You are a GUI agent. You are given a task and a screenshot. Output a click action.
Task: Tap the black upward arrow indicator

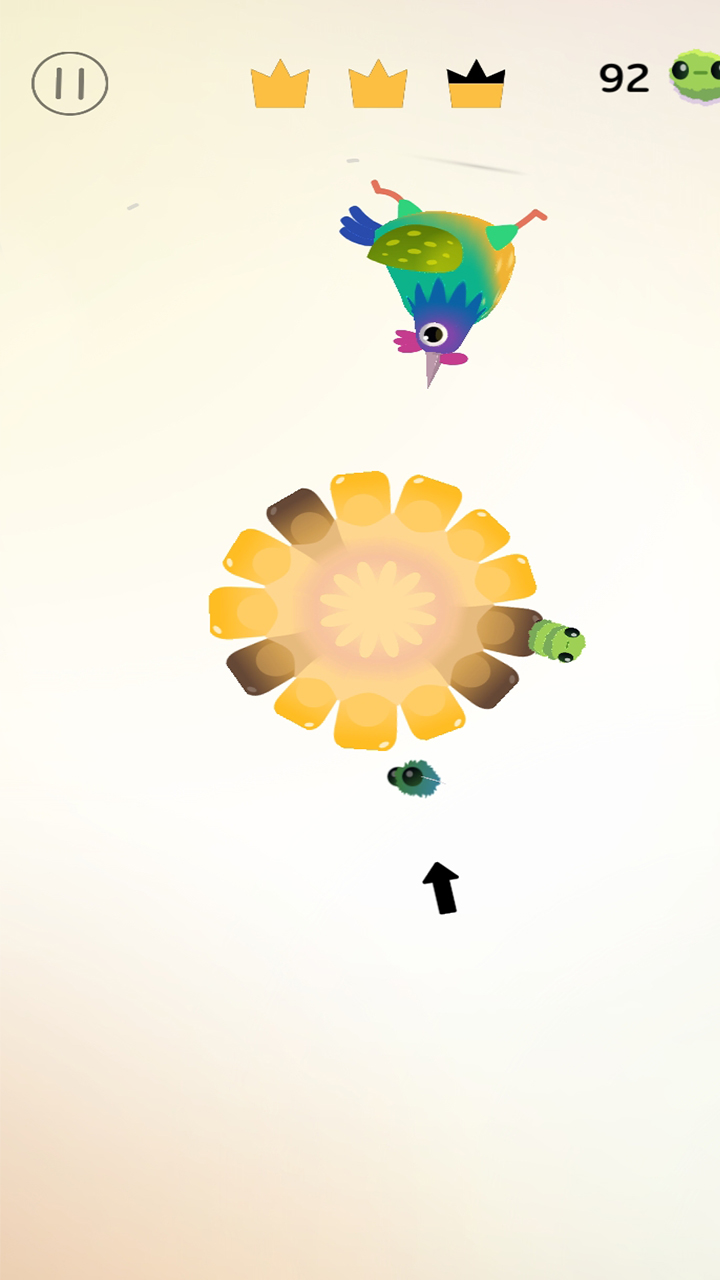[x=440, y=885]
